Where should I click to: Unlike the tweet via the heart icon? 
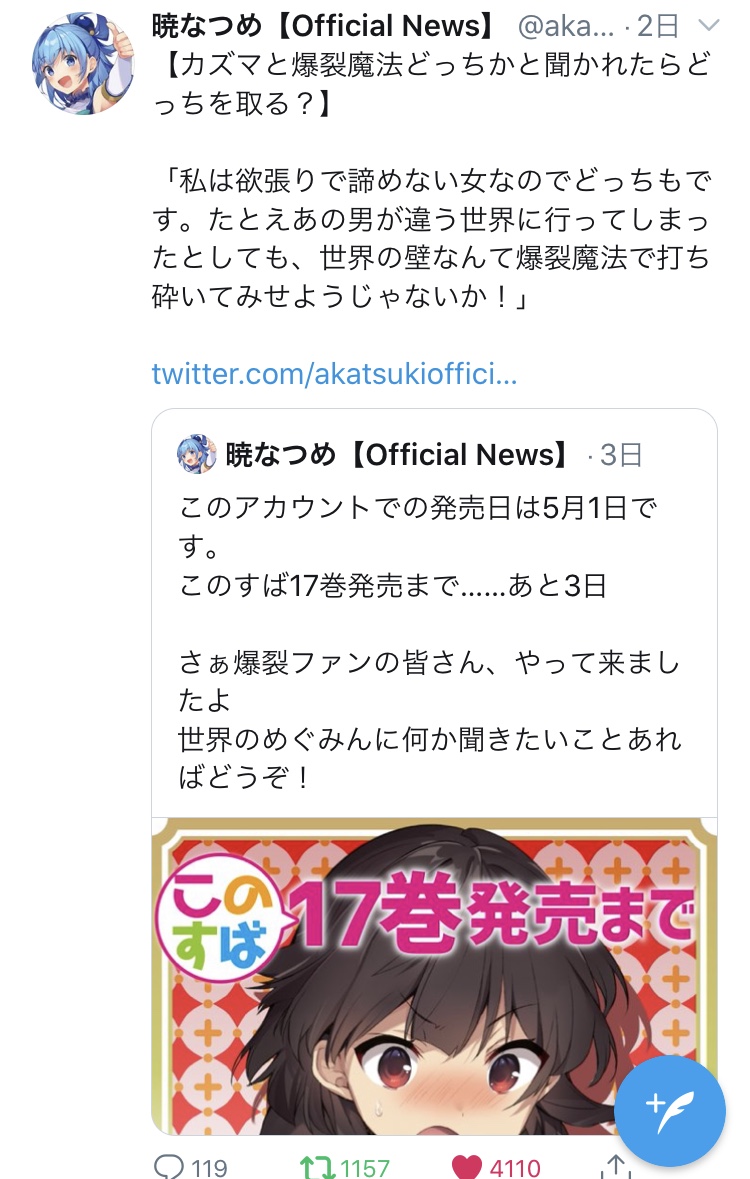[466, 1165]
